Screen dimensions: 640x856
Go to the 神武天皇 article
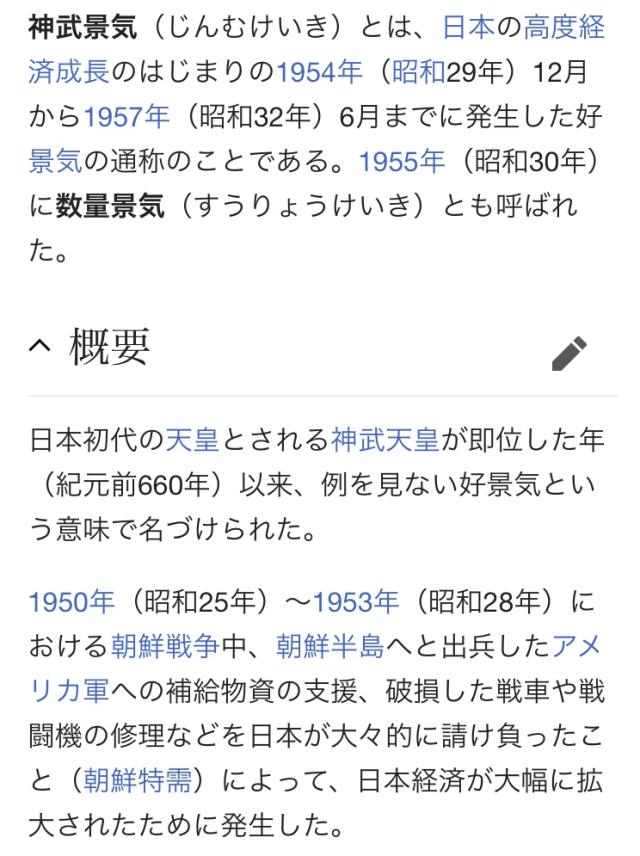tap(385, 439)
